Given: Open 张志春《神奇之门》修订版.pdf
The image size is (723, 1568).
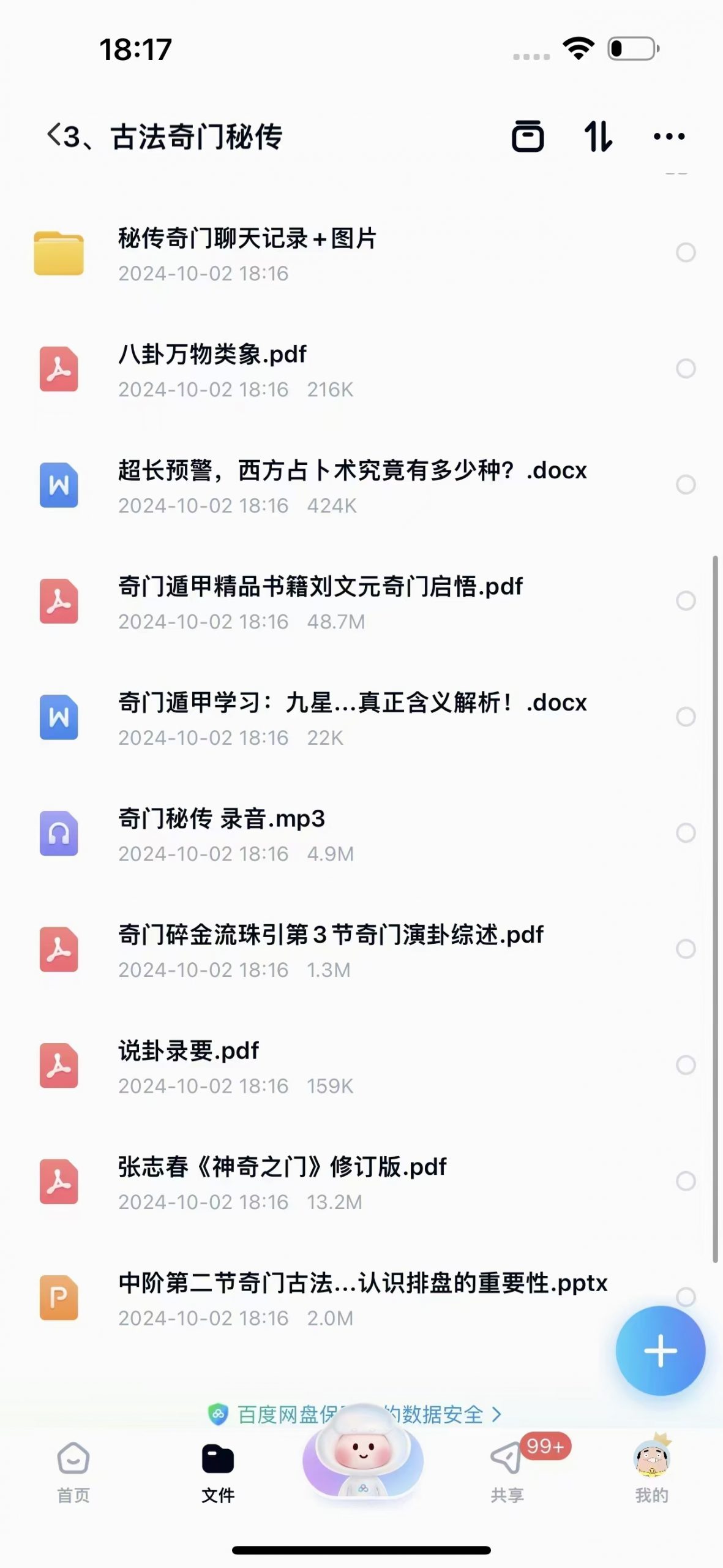Looking at the screenshot, I should point(361,1182).
